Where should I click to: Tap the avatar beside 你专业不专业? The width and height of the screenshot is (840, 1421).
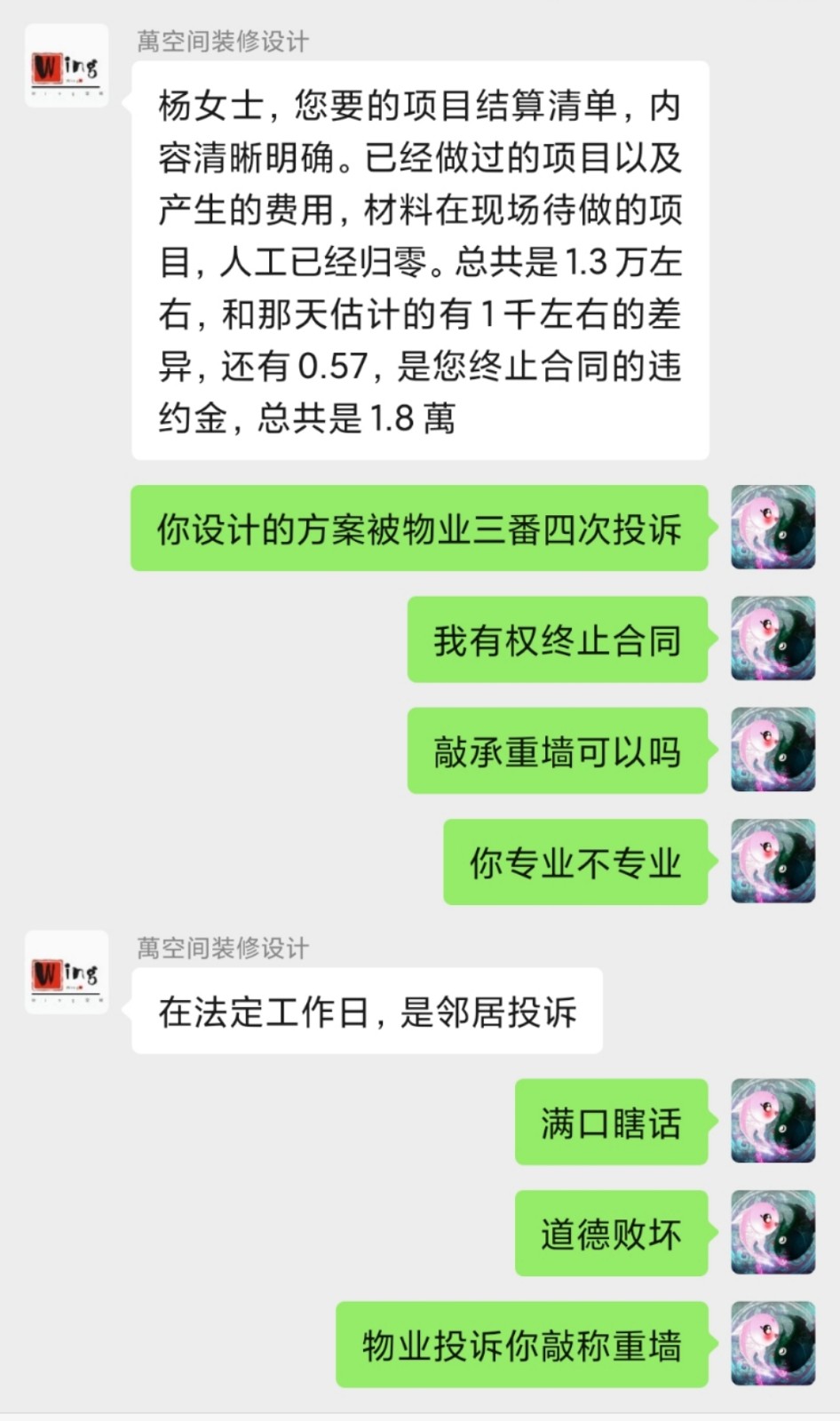pos(773,861)
